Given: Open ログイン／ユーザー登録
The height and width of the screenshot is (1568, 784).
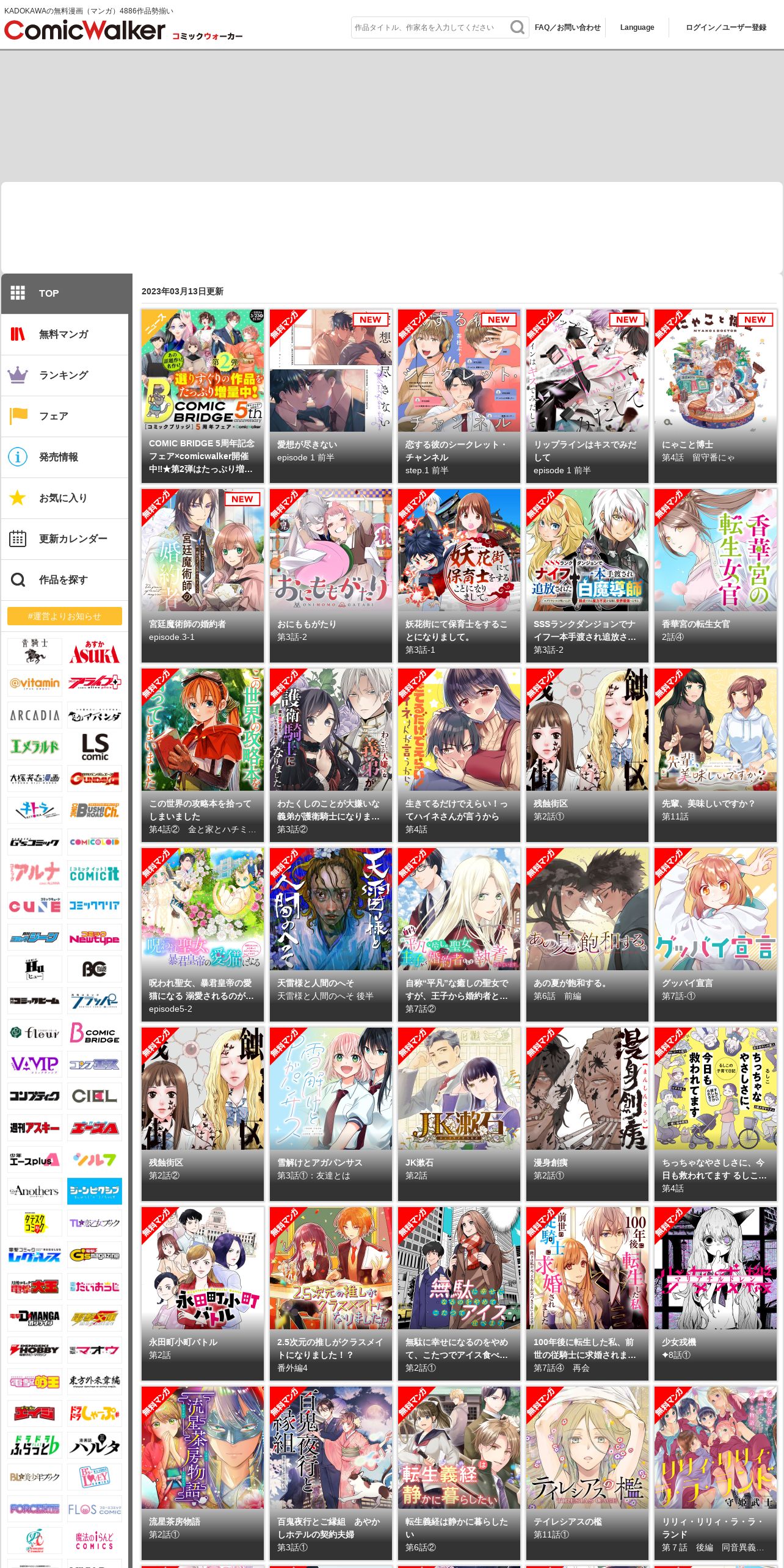Looking at the screenshot, I should 725,27.
